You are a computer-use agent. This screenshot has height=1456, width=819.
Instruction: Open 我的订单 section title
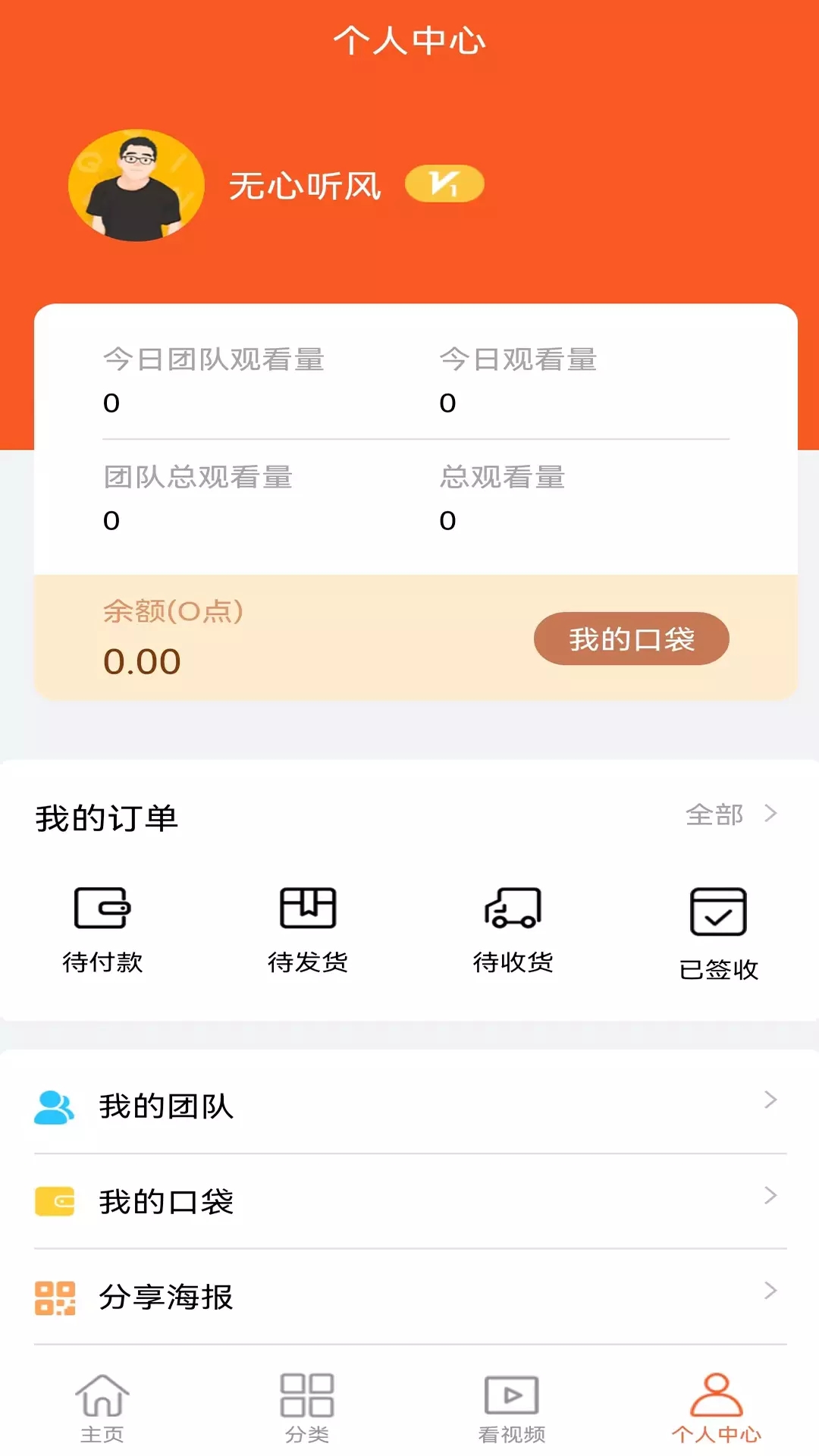105,818
